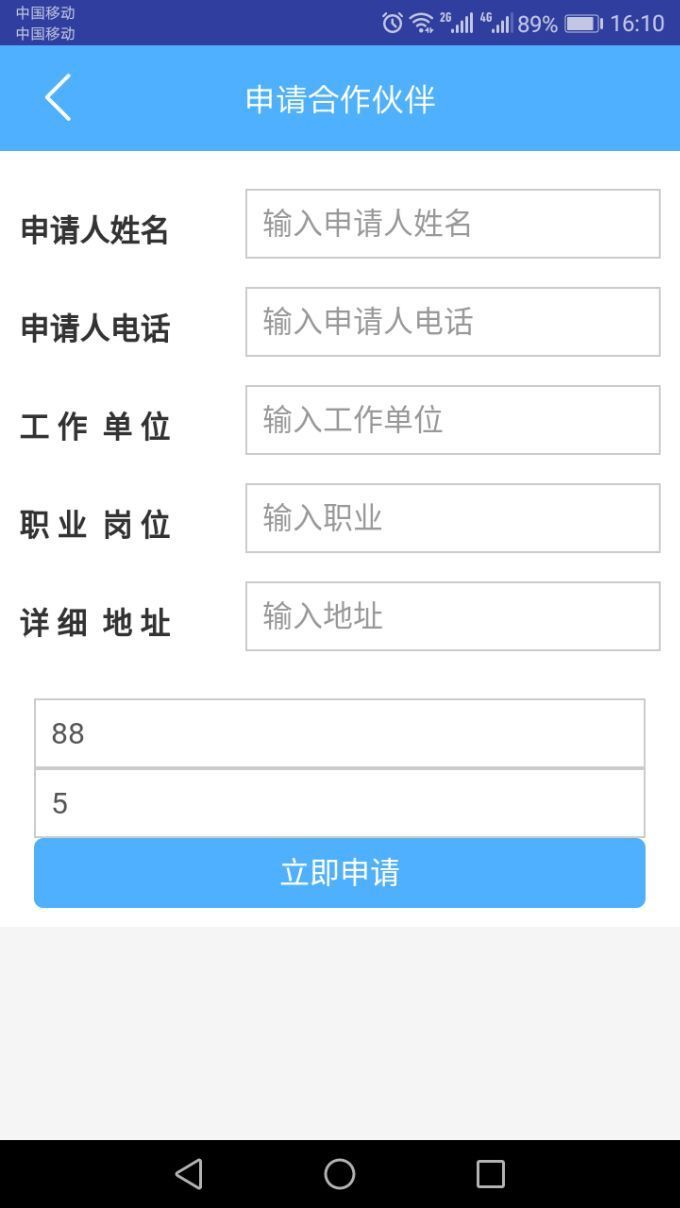Edit the field containing 88
The image size is (680, 1208).
click(x=340, y=733)
